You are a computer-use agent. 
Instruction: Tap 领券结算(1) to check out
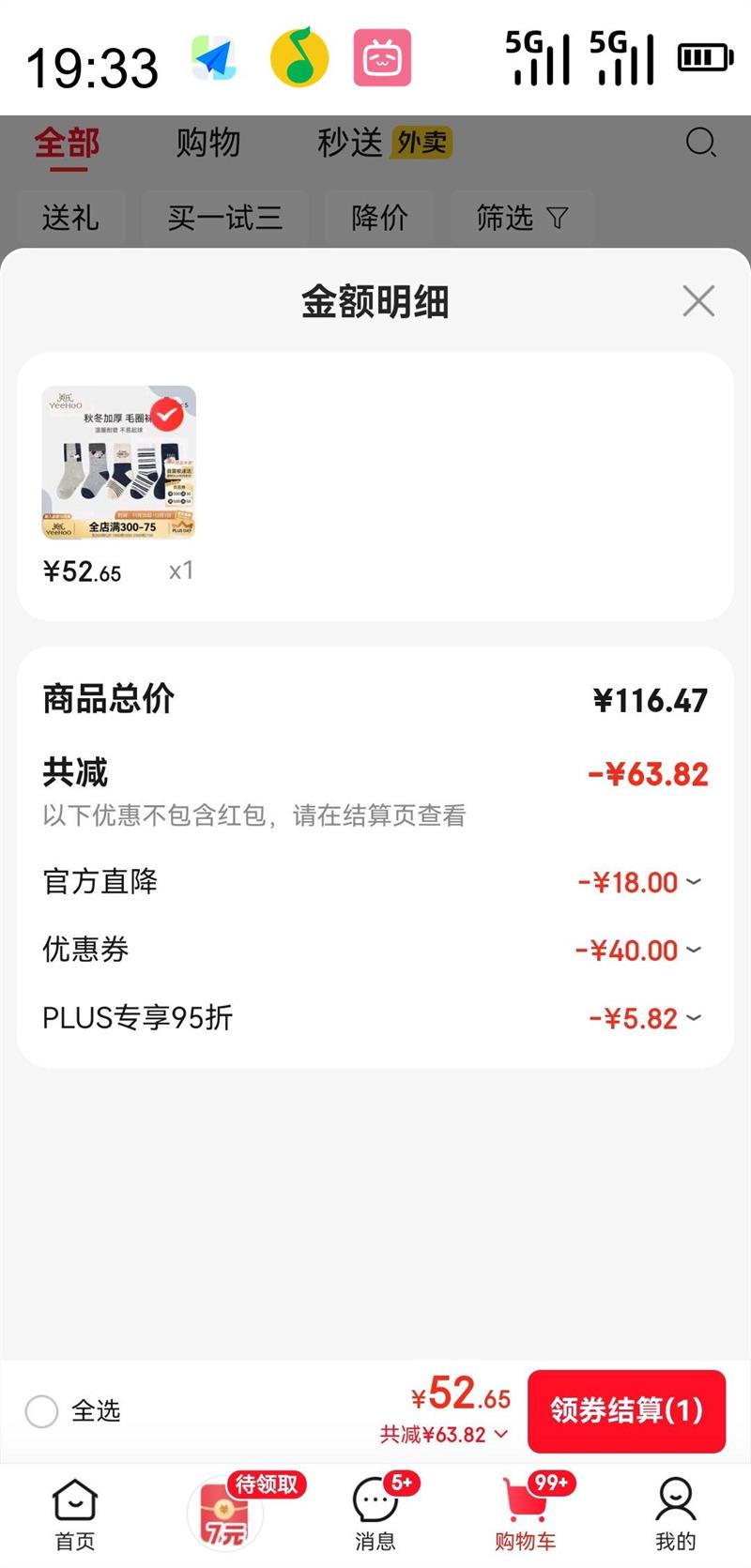pos(626,1410)
